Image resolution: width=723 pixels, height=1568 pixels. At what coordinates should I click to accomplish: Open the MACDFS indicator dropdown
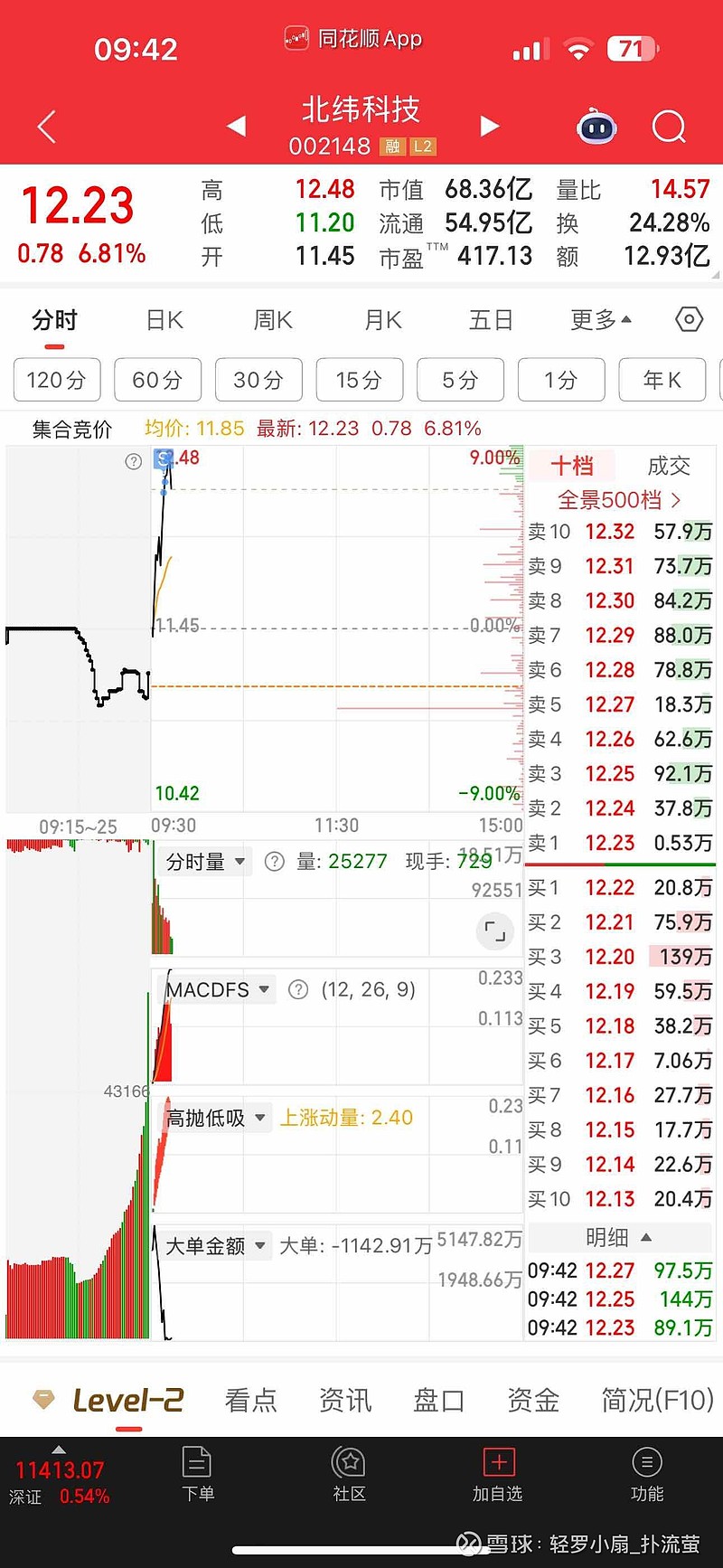coord(217,990)
